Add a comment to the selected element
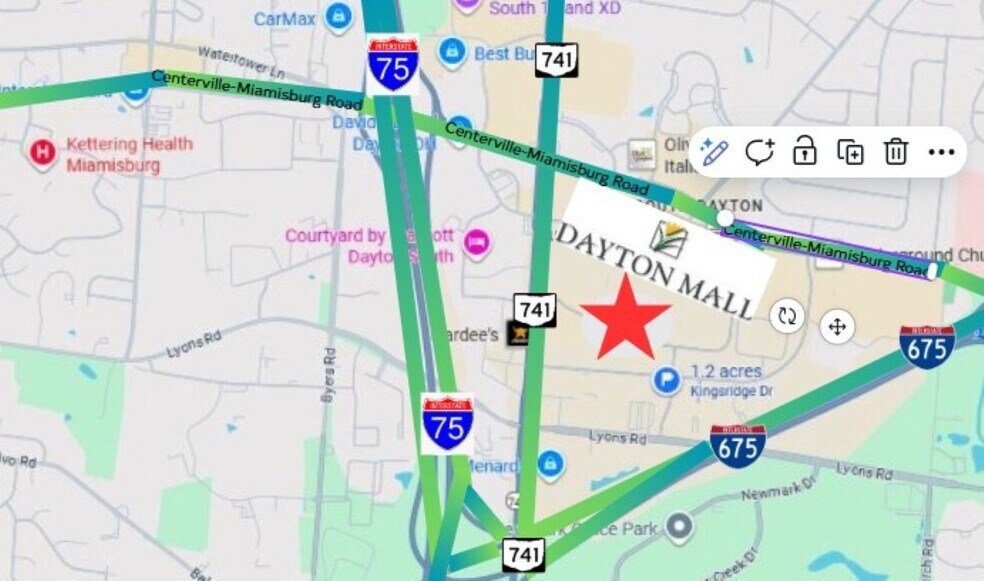 click(759, 152)
